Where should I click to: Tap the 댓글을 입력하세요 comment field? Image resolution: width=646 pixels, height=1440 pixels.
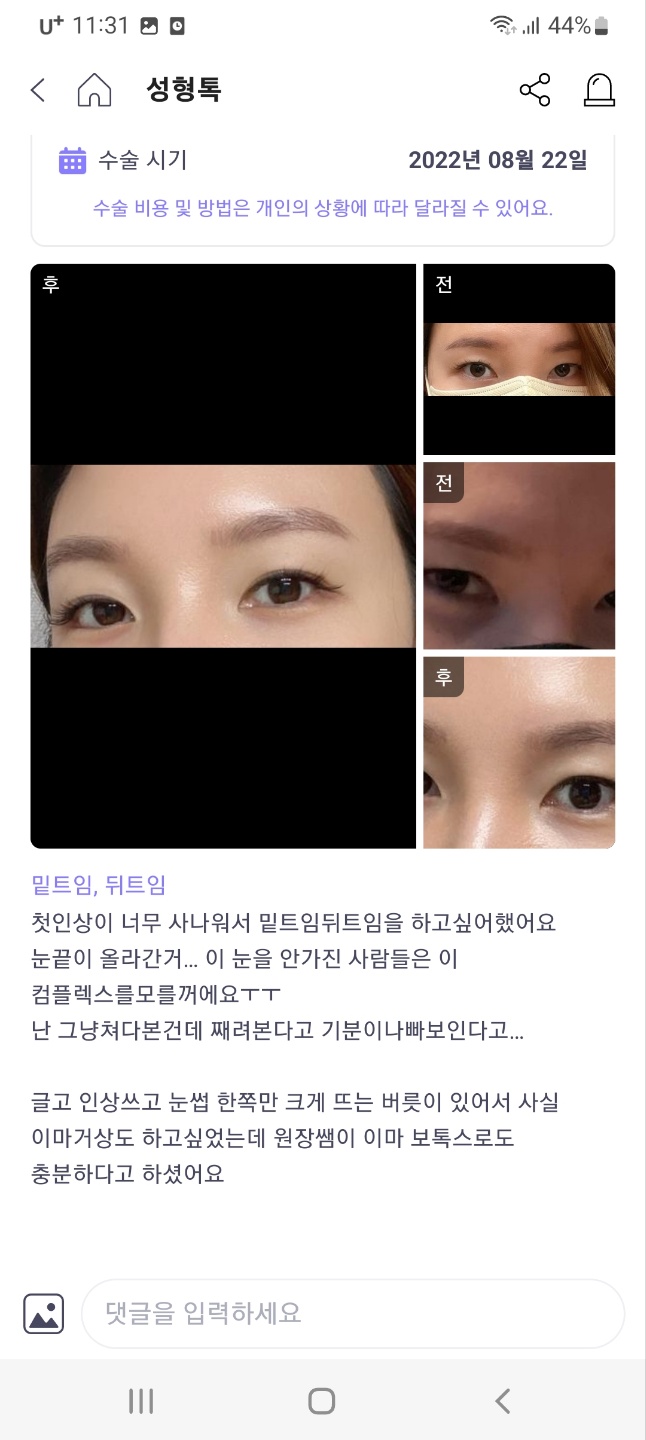pos(353,1313)
